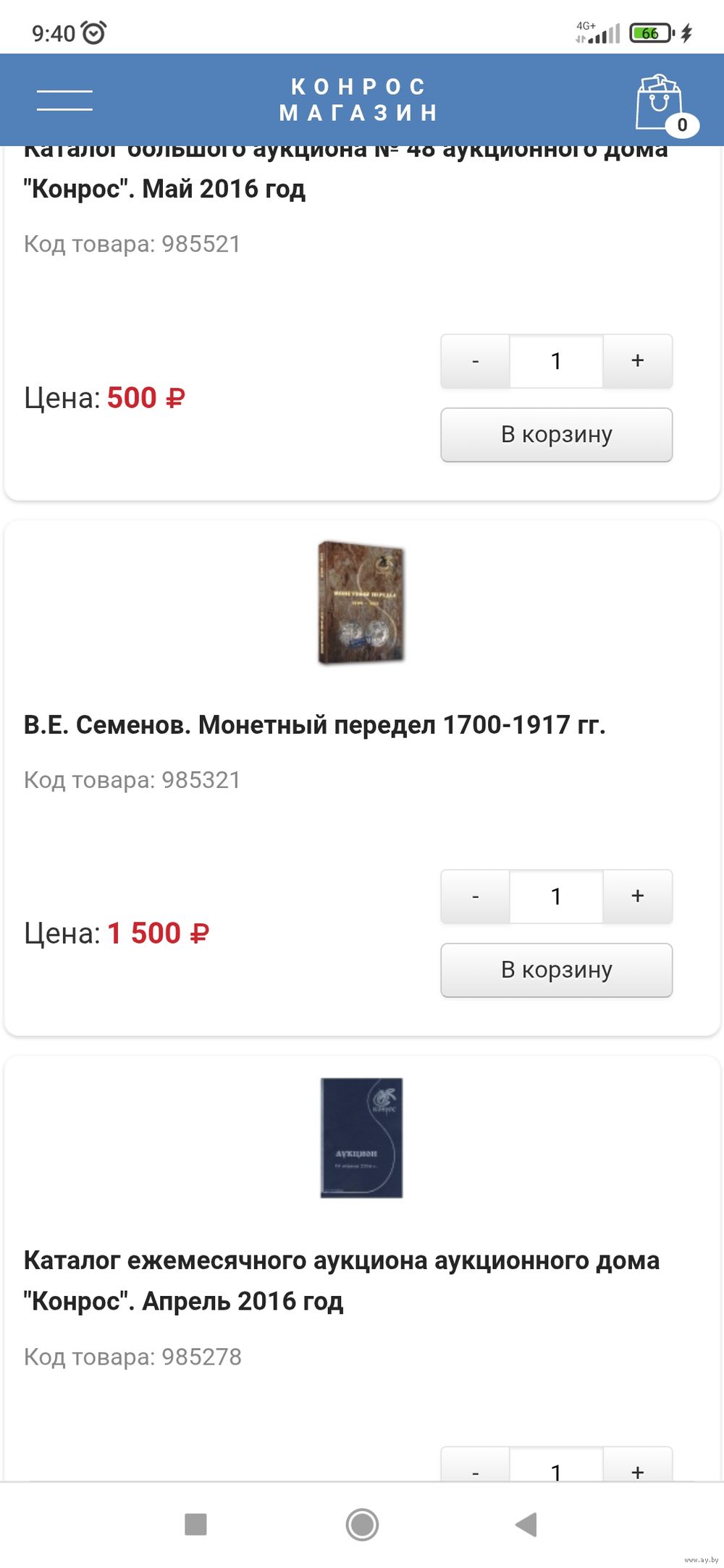
Task: Decrease quantity for Монетный передел book
Action: [x=475, y=897]
